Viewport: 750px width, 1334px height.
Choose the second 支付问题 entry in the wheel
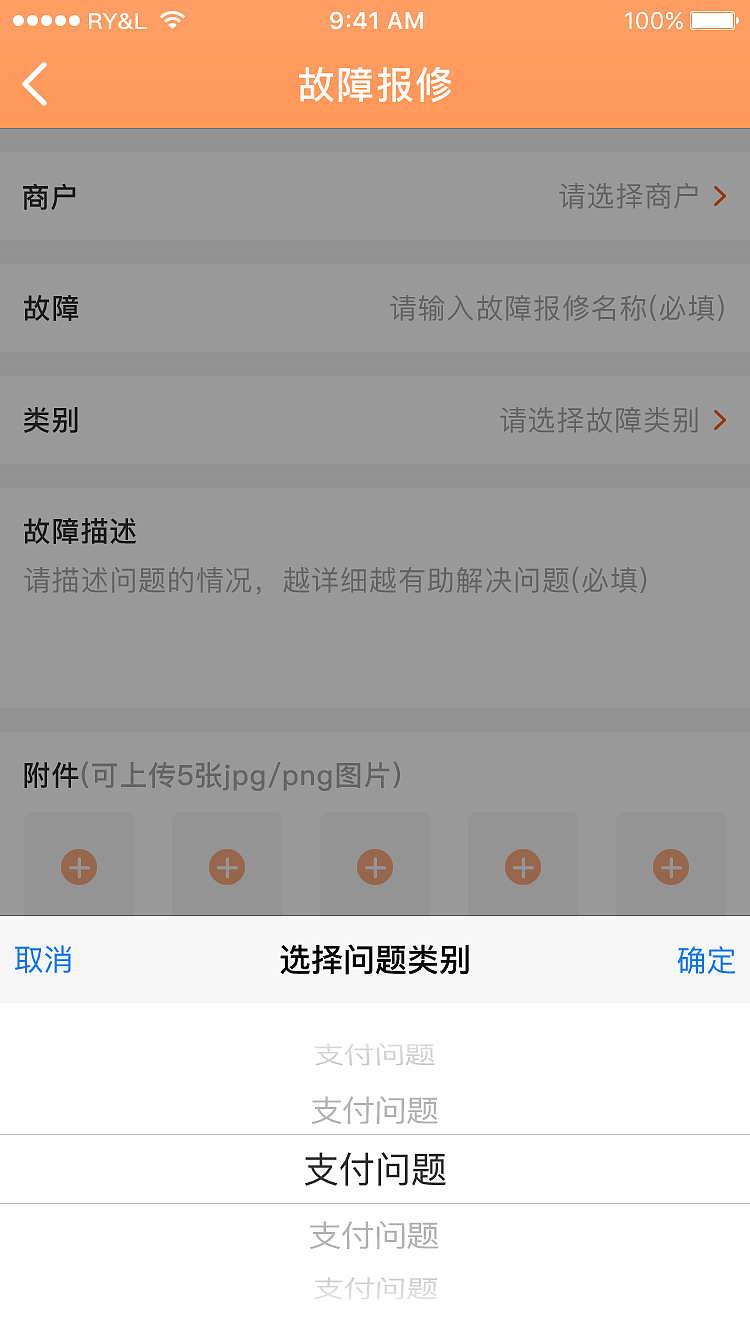(375, 1110)
